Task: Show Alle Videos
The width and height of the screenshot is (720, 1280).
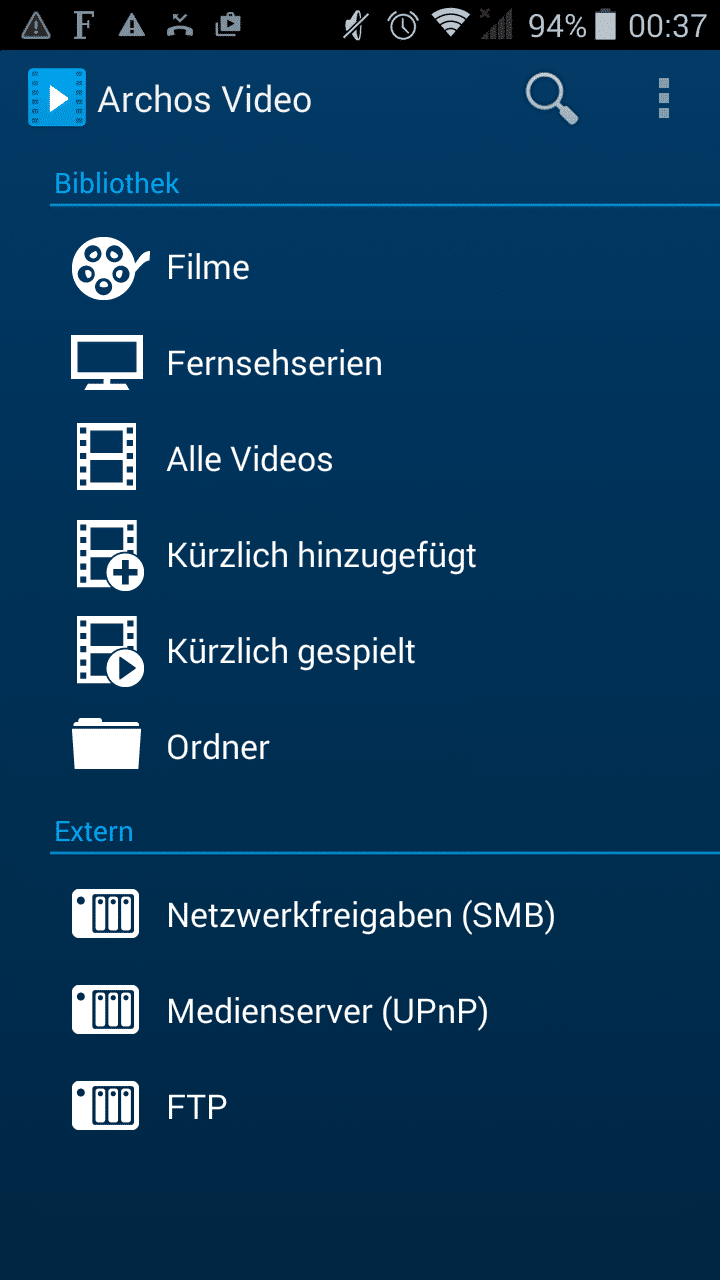Action: click(x=249, y=459)
